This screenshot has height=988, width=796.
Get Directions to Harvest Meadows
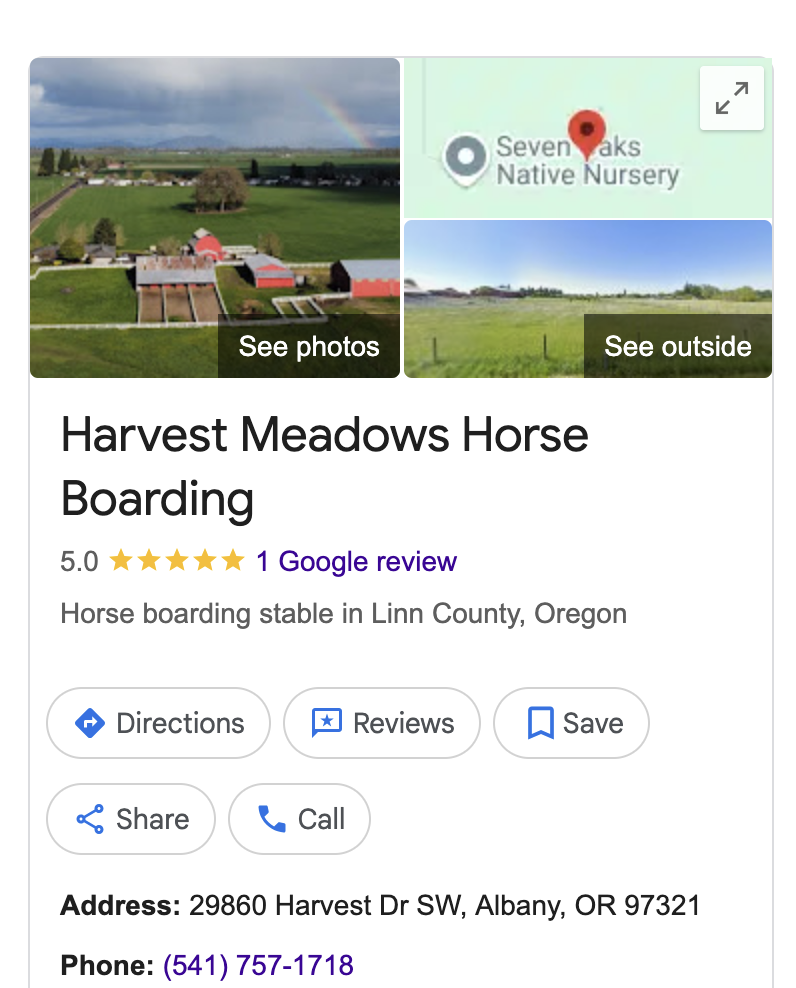[x=159, y=723]
